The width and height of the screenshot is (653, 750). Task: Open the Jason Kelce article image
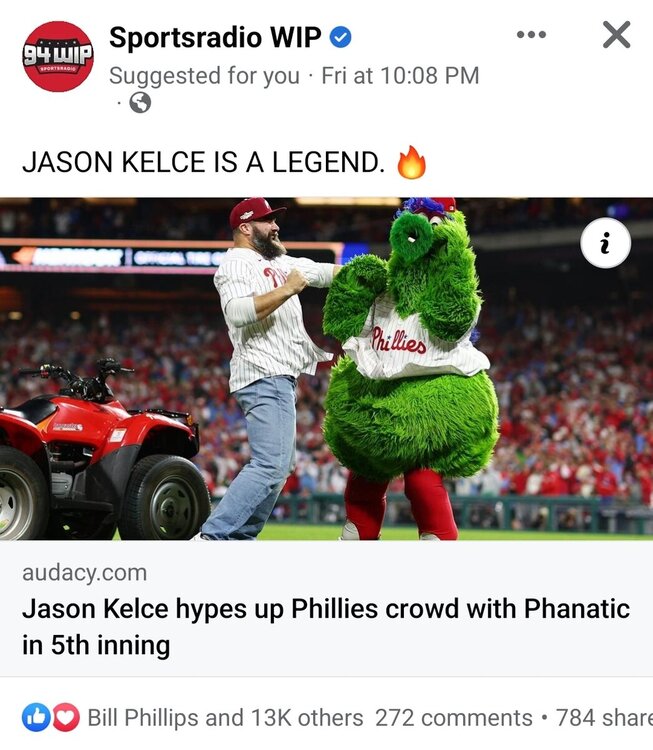pyautogui.click(x=326, y=370)
